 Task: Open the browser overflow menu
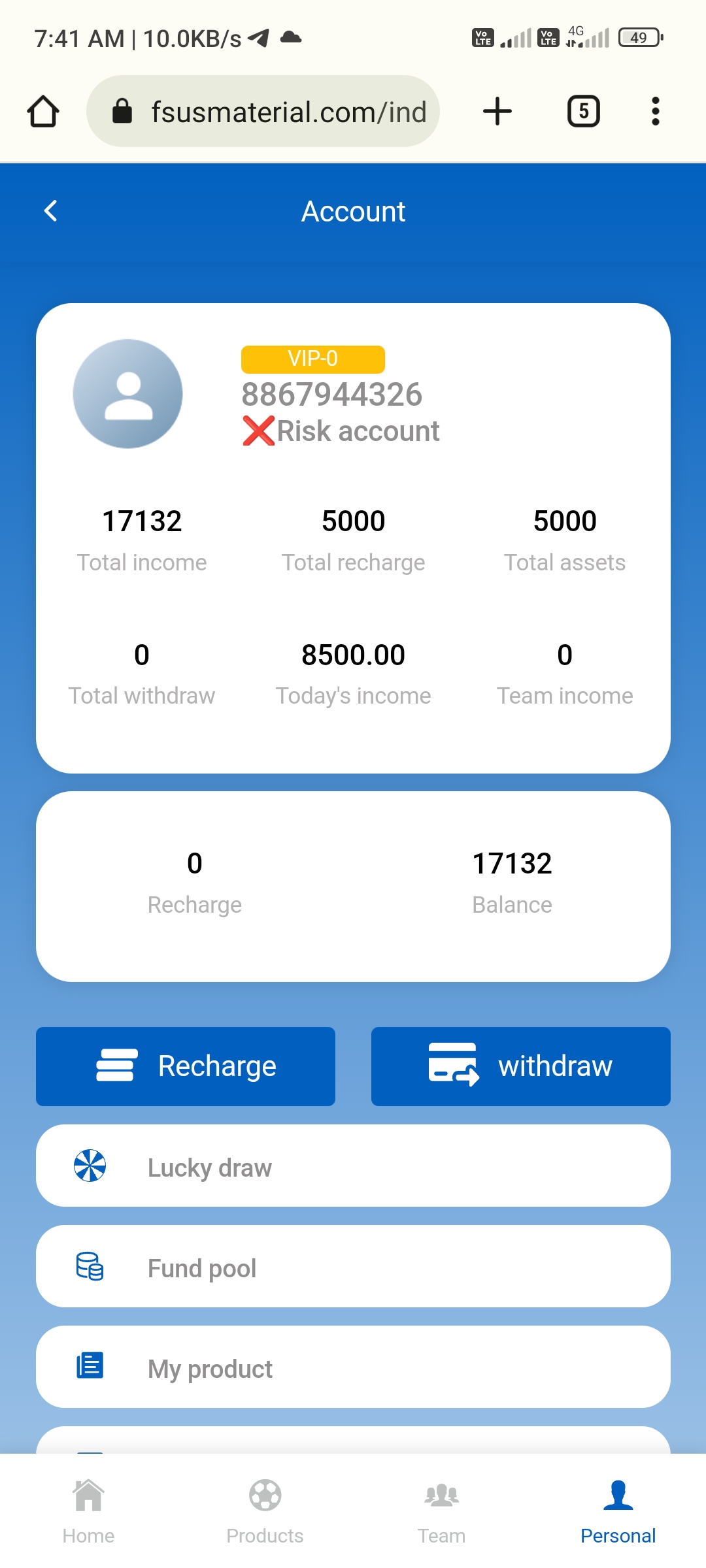pyautogui.click(x=655, y=111)
